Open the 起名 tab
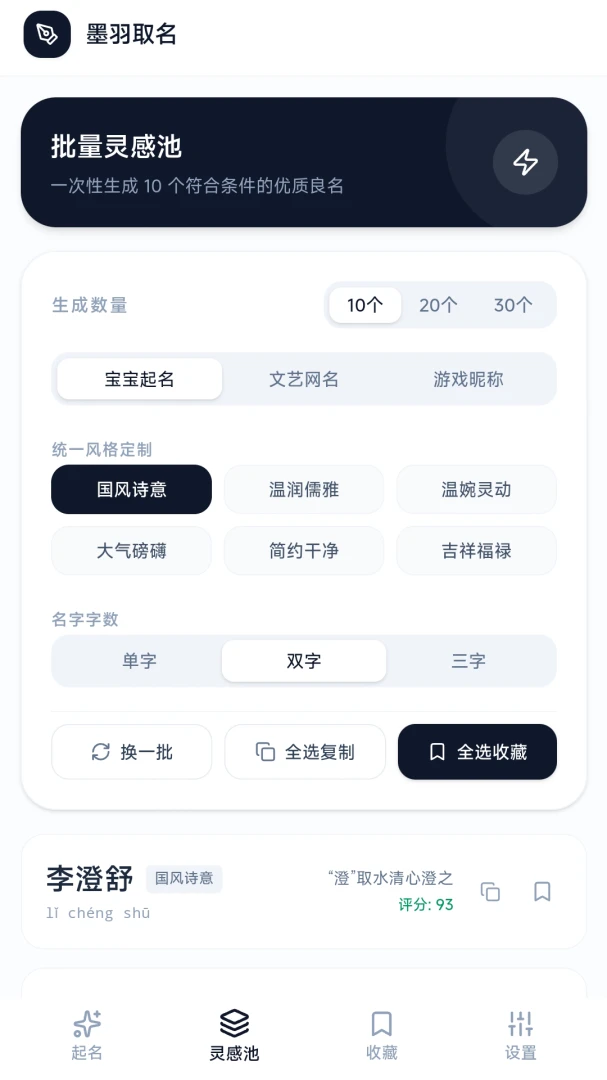This screenshot has height=1080, width=607. [x=87, y=1035]
